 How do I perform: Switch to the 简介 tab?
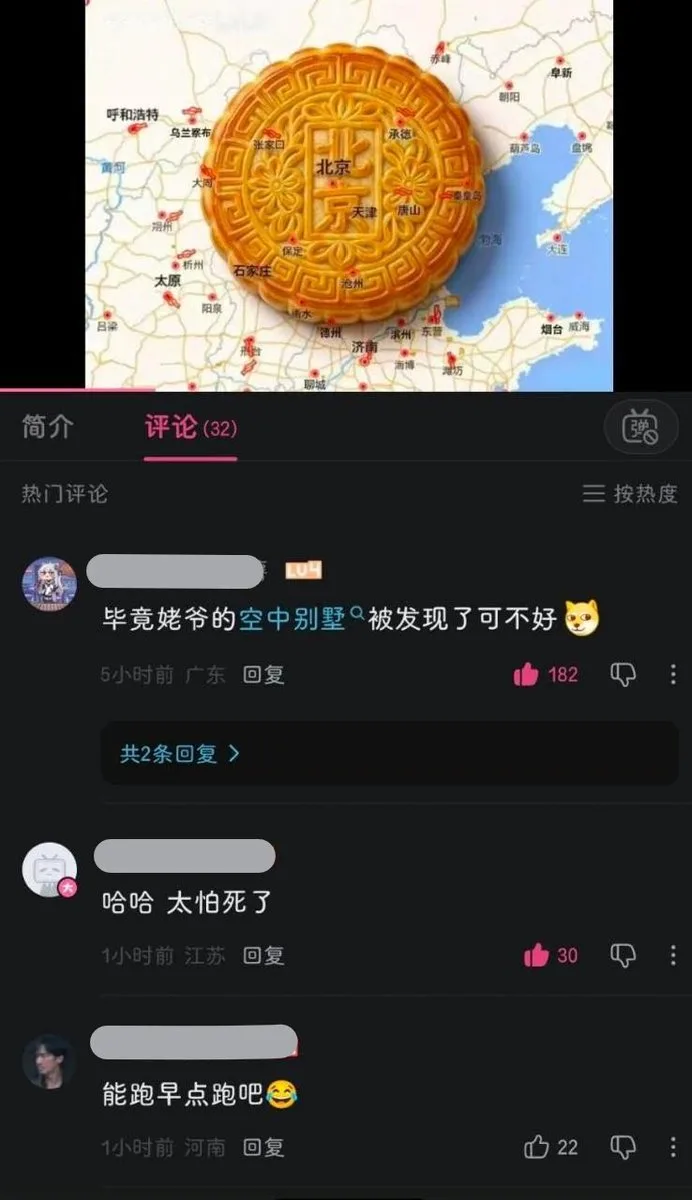48,427
